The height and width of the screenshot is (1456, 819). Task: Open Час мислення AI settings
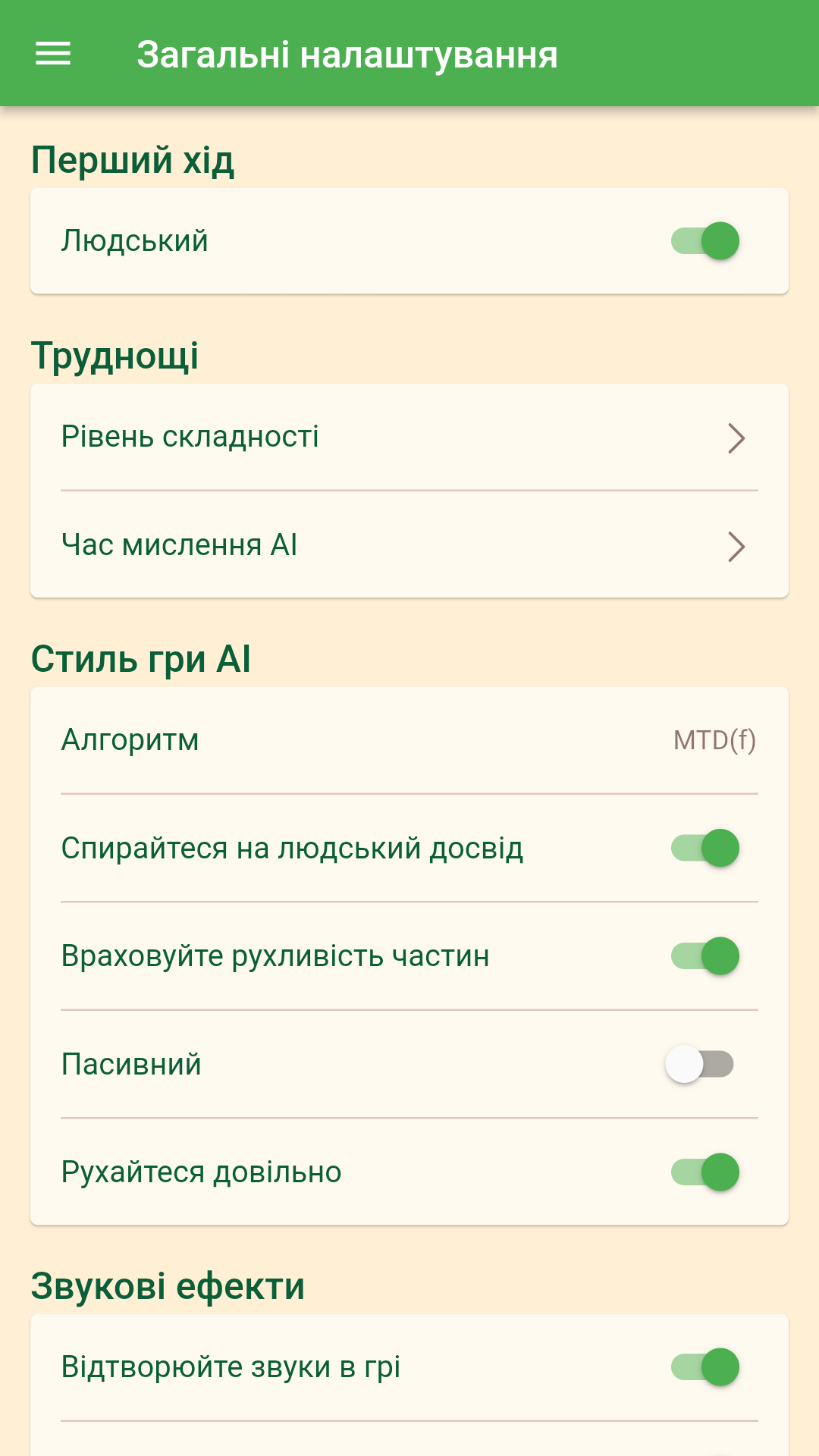[x=409, y=545]
